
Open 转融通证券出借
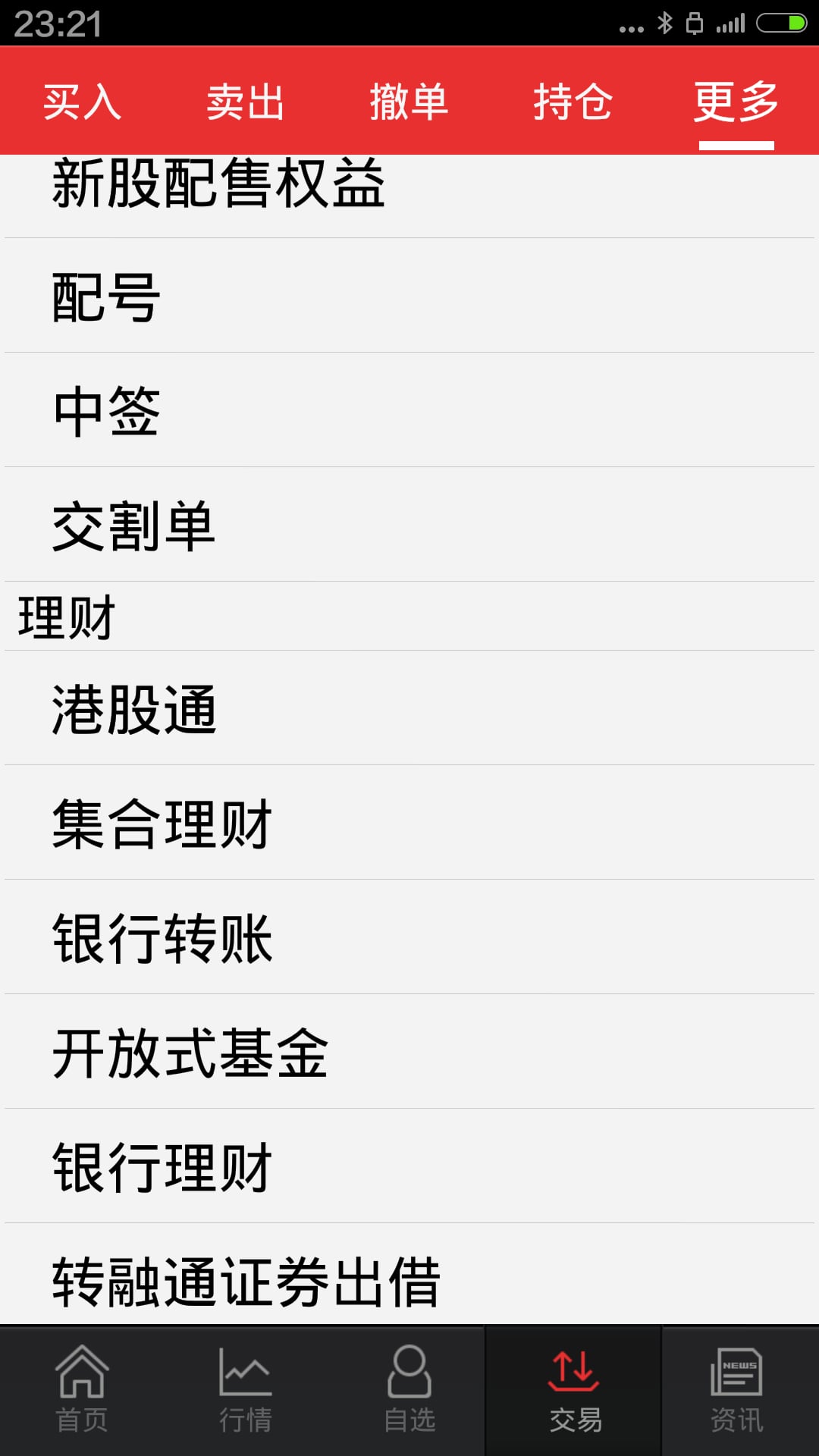coord(409,1280)
